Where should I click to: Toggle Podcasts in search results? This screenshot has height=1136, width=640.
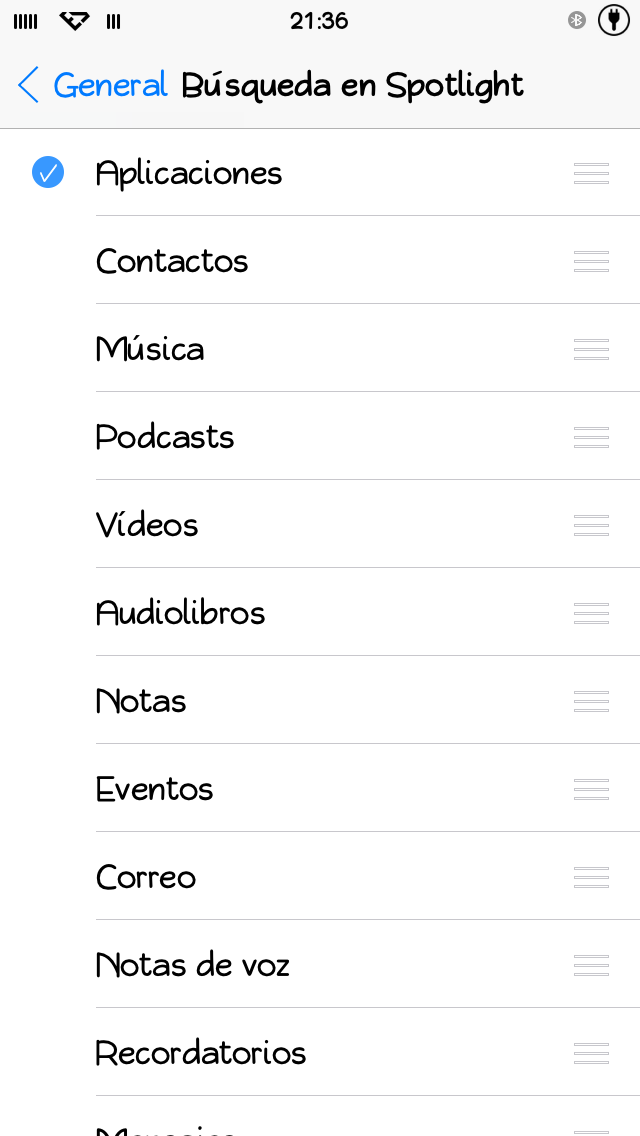[320, 437]
